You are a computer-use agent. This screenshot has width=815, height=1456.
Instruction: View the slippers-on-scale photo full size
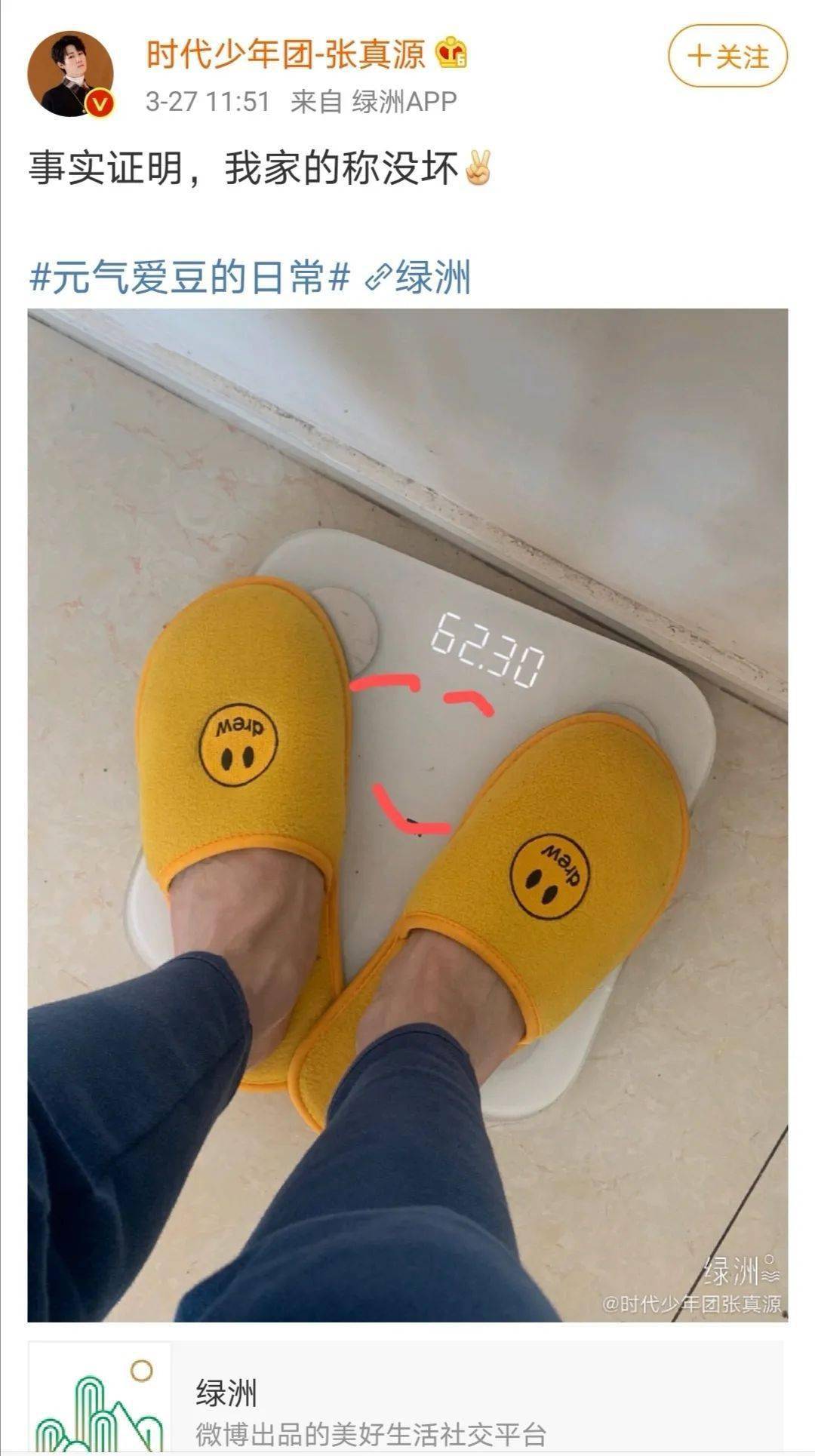click(407, 815)
